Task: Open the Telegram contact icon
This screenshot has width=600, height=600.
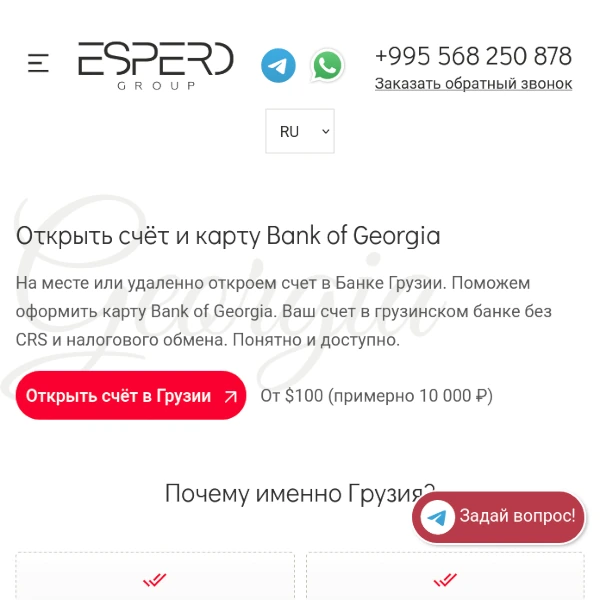Action: click(279, 66)
